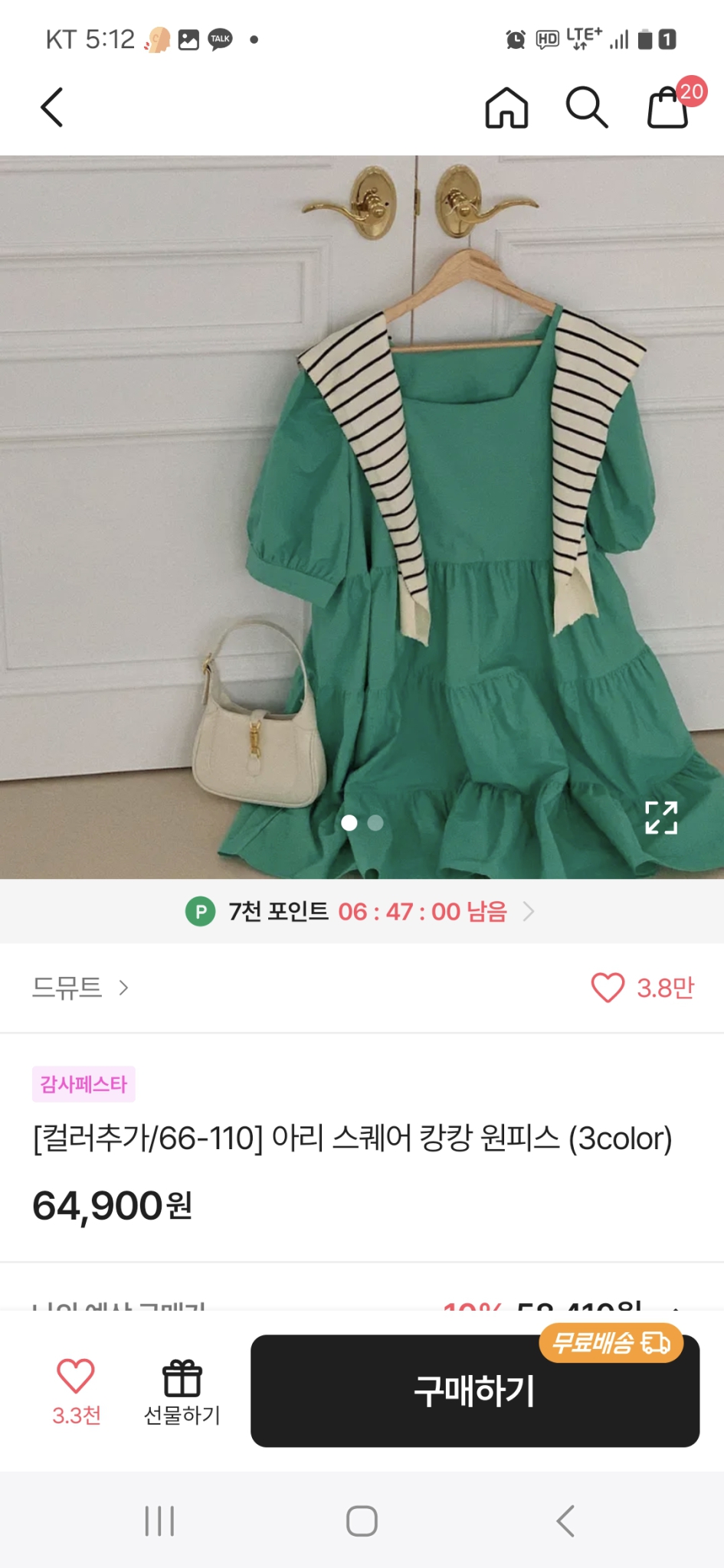The width and height of the screenshot is (724, 1568).
Task: Tap the 06:47:00 countdown timer
Action: click(400, 911)
